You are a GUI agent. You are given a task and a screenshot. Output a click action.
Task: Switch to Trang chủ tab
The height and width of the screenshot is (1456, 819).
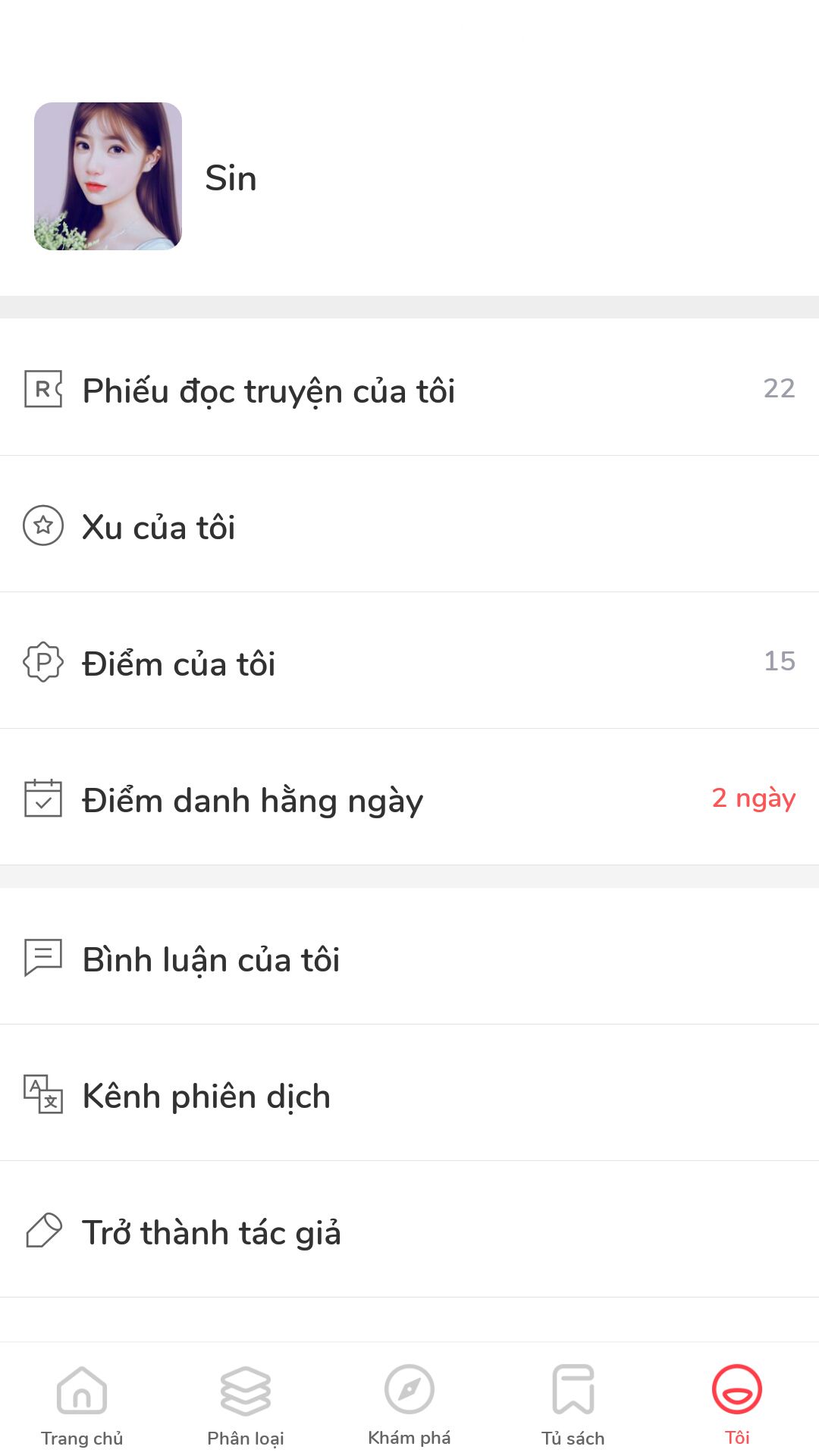coord(82,1403)
